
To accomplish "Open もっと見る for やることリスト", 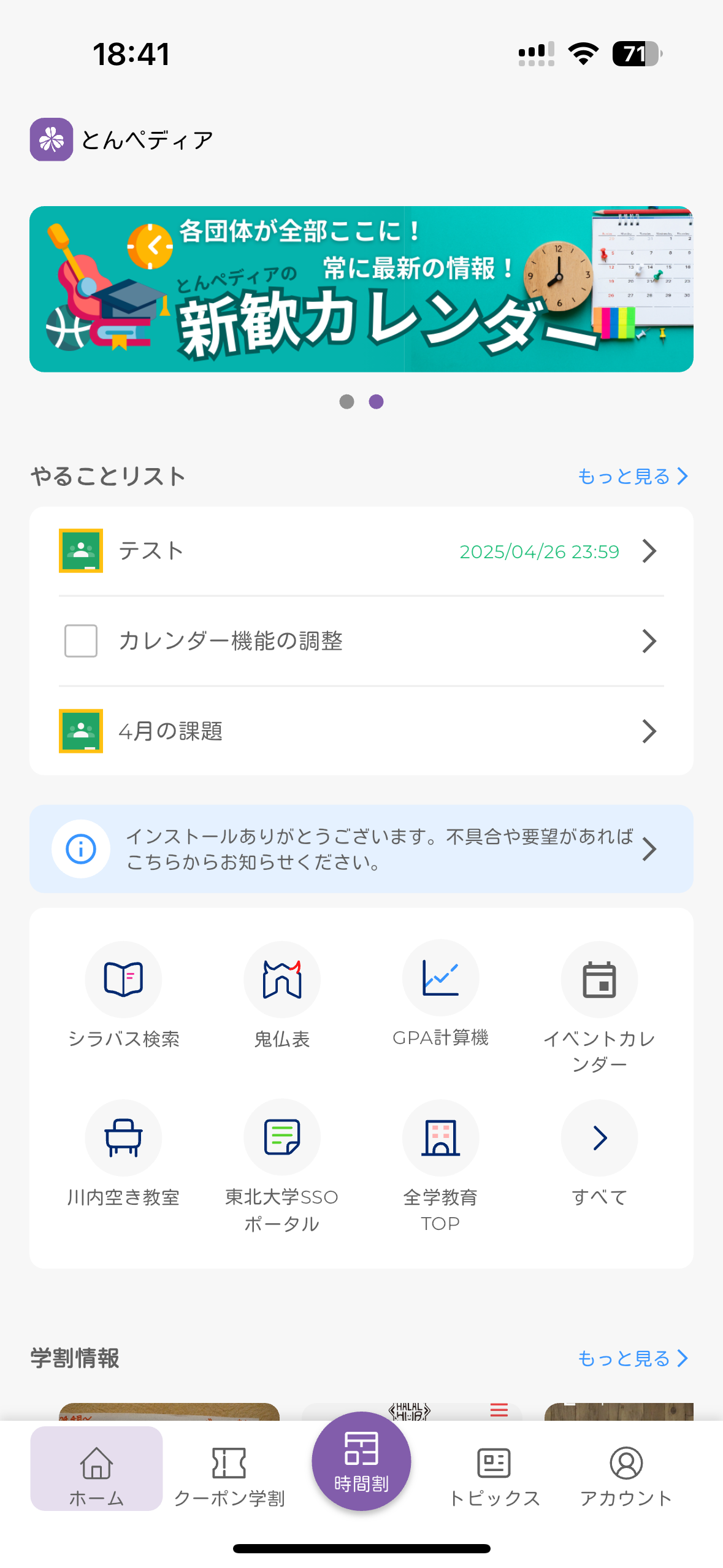I will tap(633, 475).
